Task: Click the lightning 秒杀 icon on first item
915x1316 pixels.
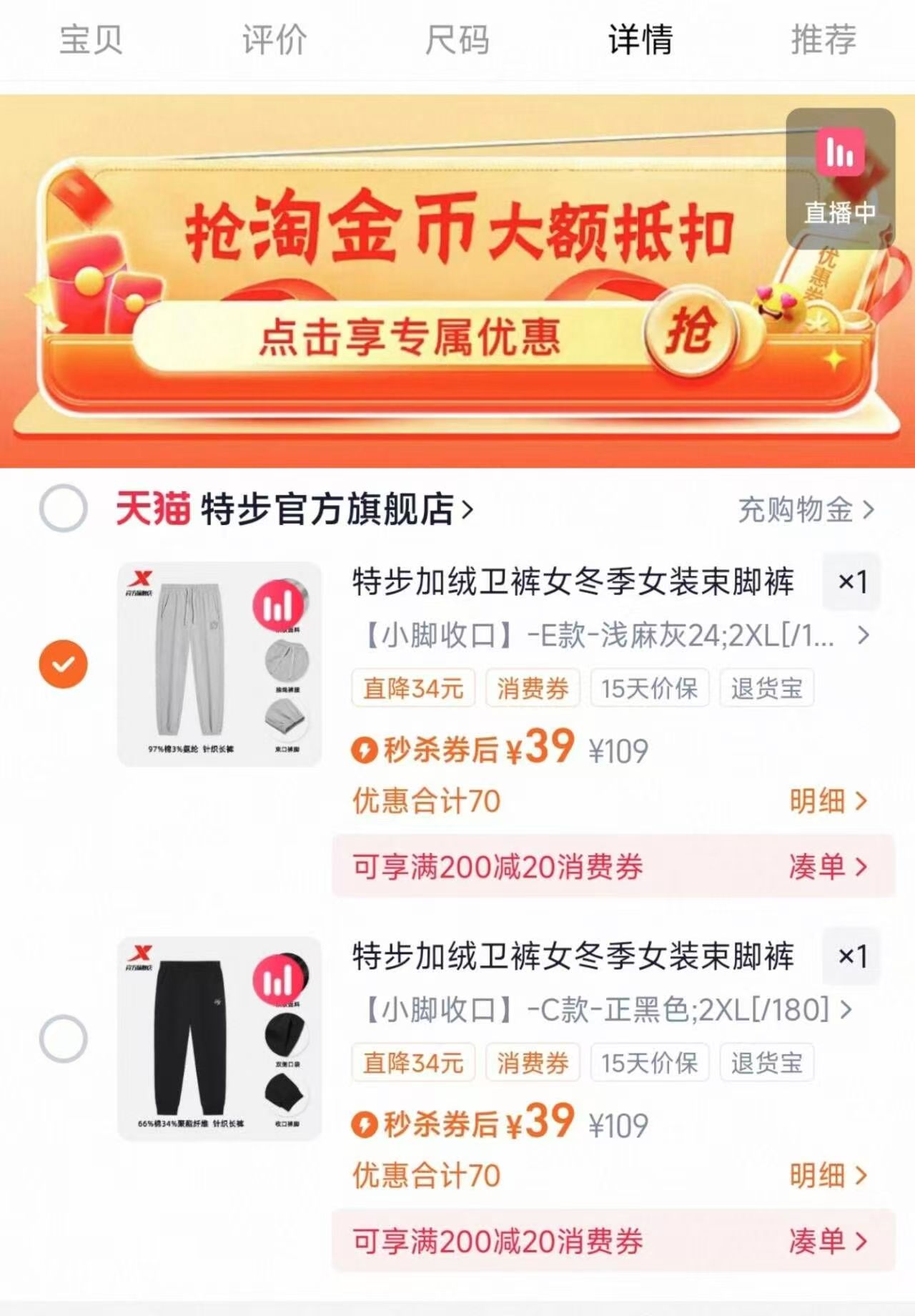Action: (365, 748)
